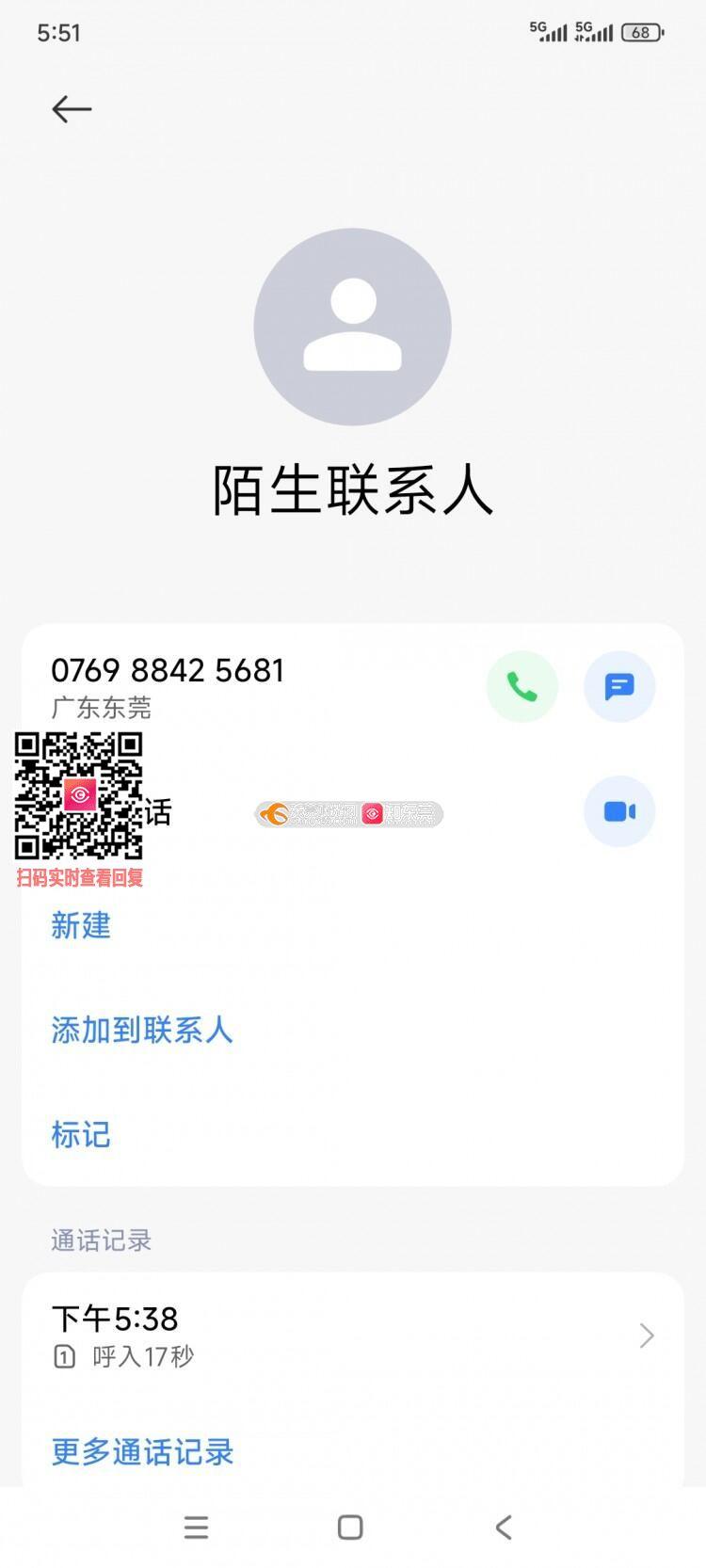Send a message to this number
Viewport: 706px width, 1568px height.
point(618,687)
